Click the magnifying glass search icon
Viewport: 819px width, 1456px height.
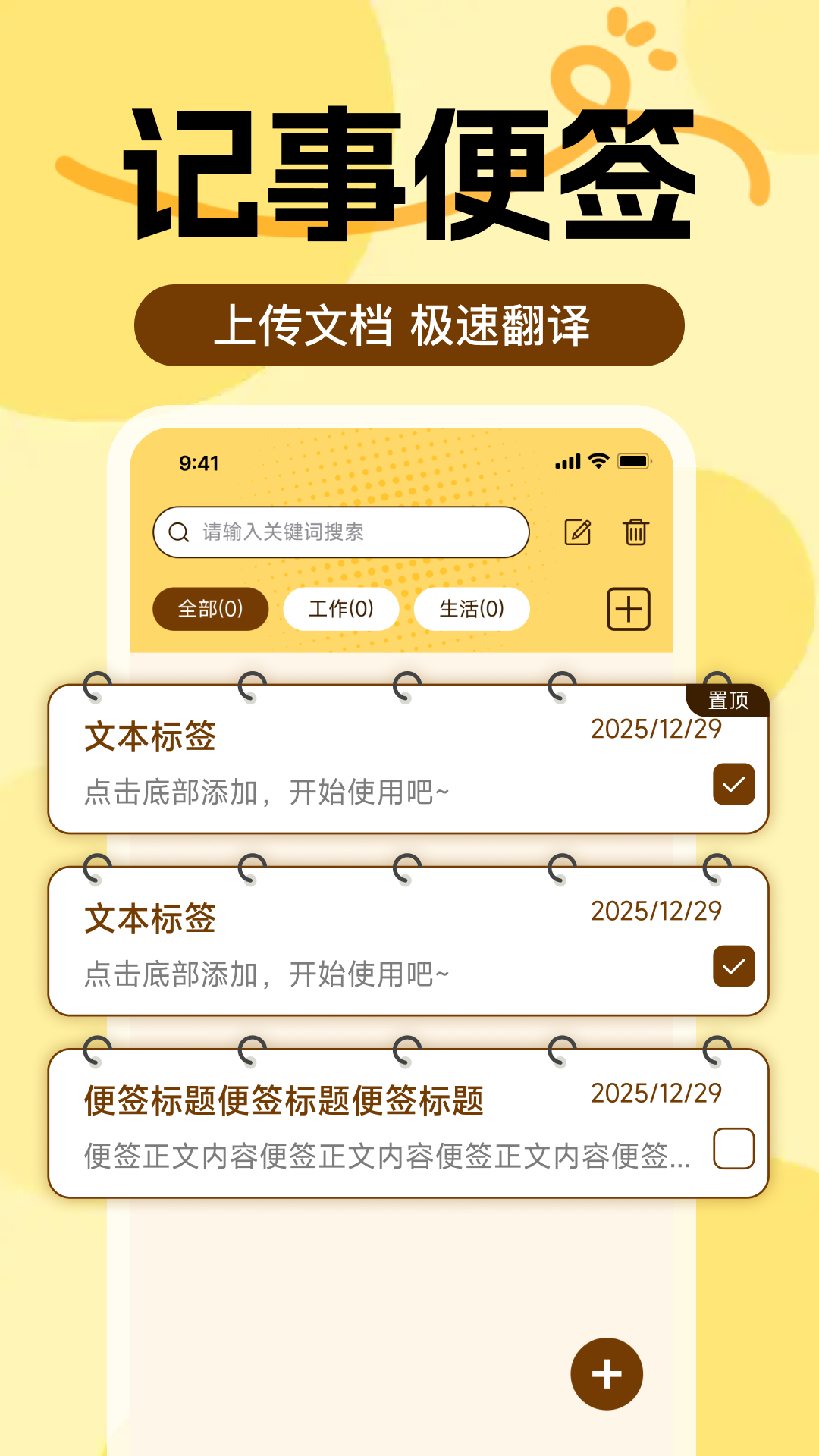[x=179, y=532]
